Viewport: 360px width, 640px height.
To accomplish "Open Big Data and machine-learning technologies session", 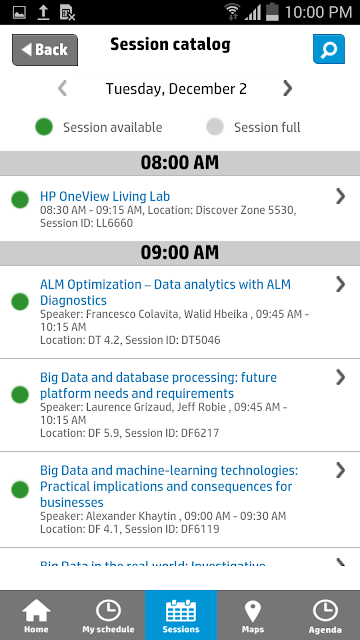I will [180, 500].
